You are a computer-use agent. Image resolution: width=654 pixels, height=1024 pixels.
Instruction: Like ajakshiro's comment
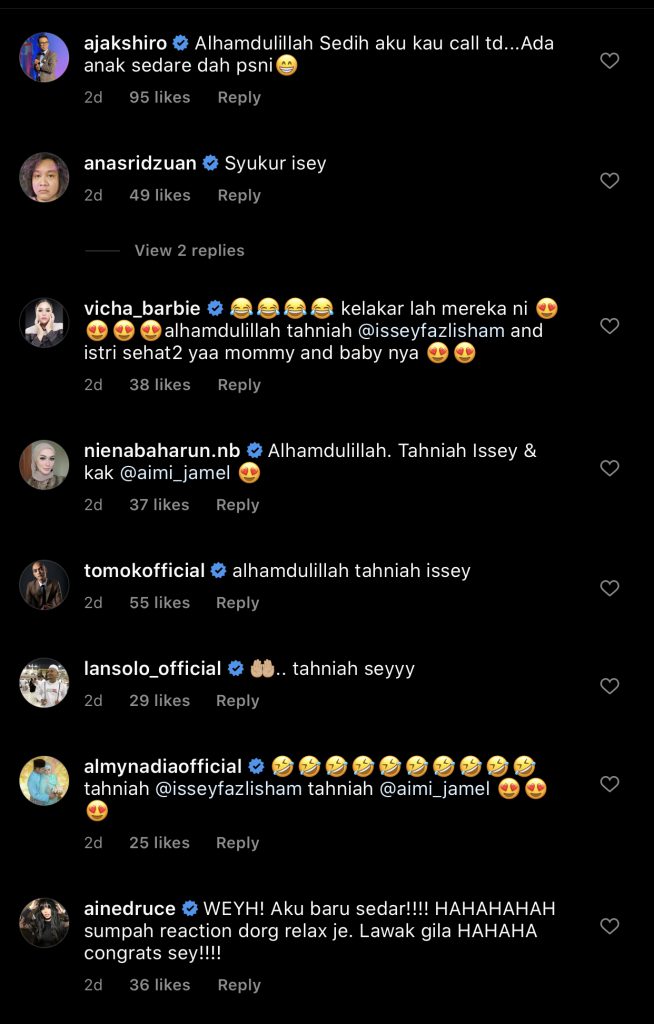click(609, 61)
